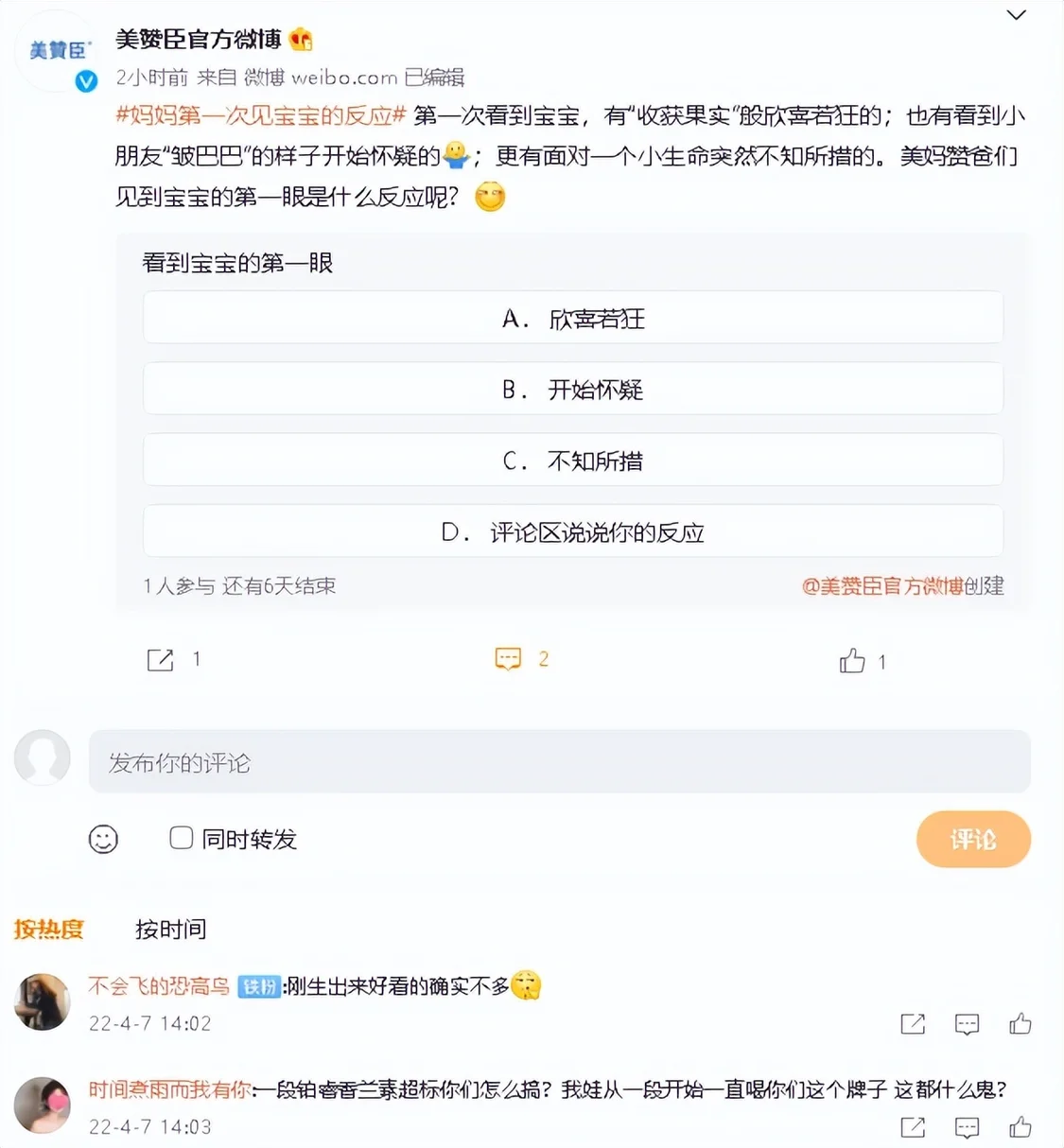Viewport: 1064px width, 1148px height.
Task: Sort comments 按热度
Action: point(49,929)
